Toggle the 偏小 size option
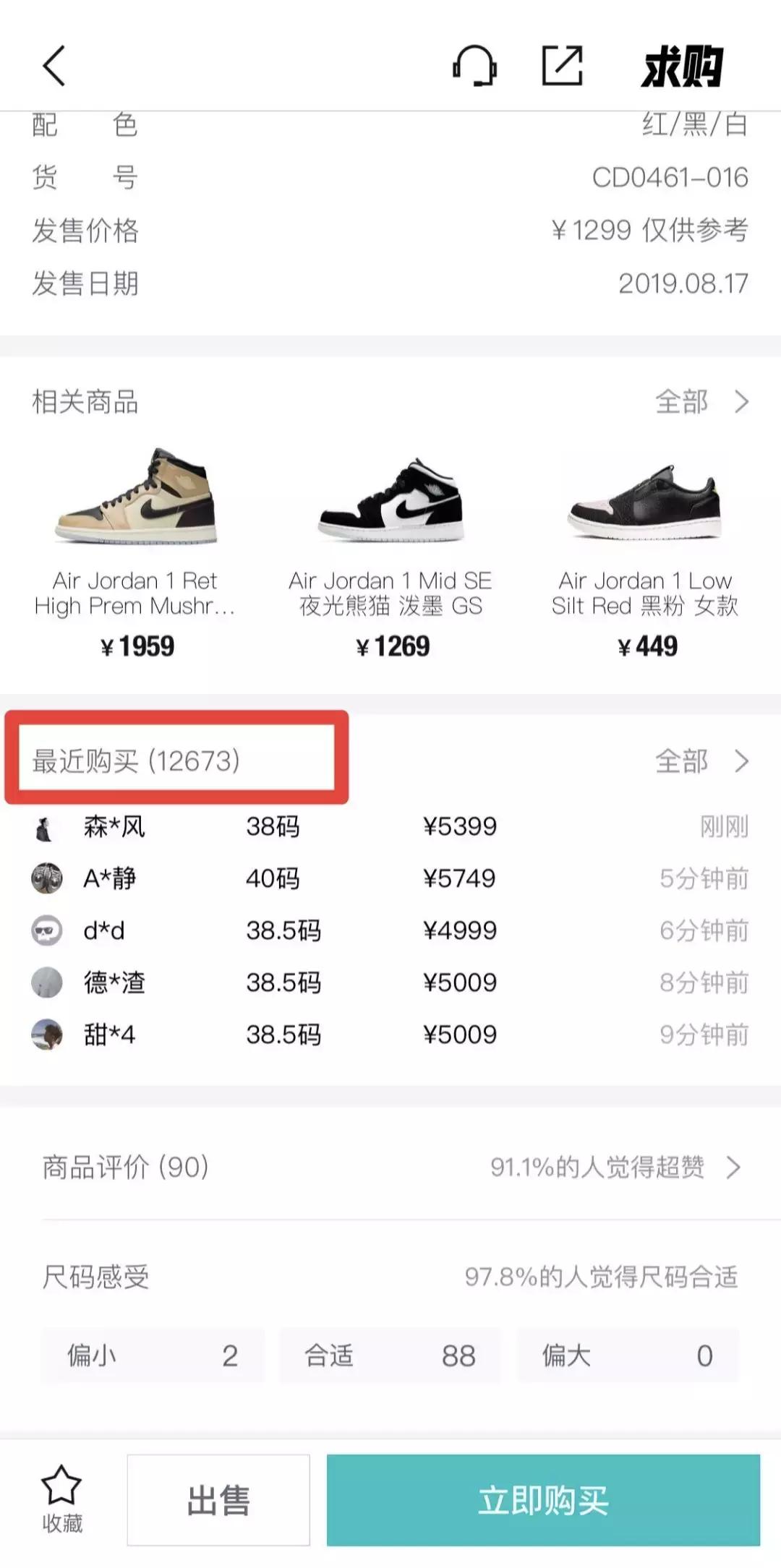 tap(155, 1357)
